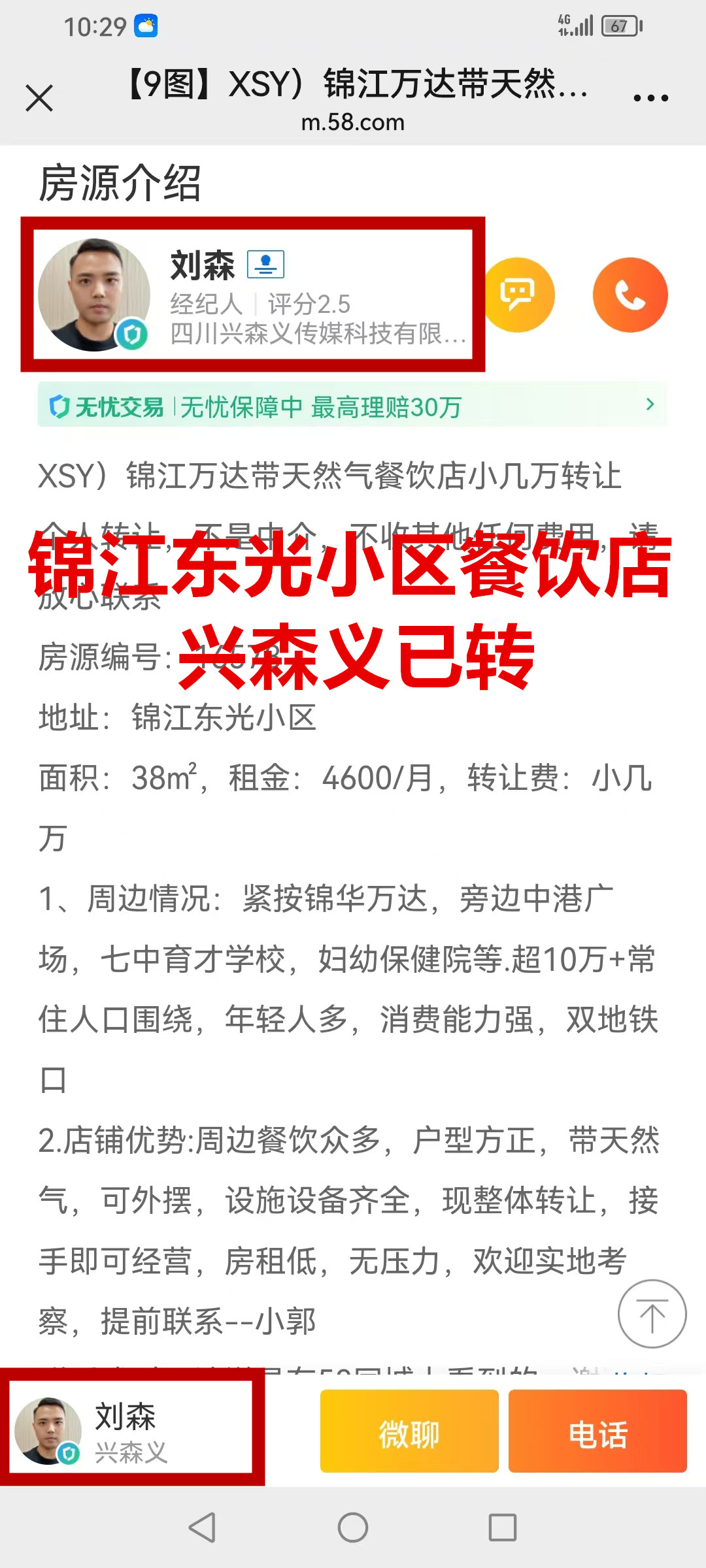Open the 无忧交易 guarantee banner

click(352, 406)
